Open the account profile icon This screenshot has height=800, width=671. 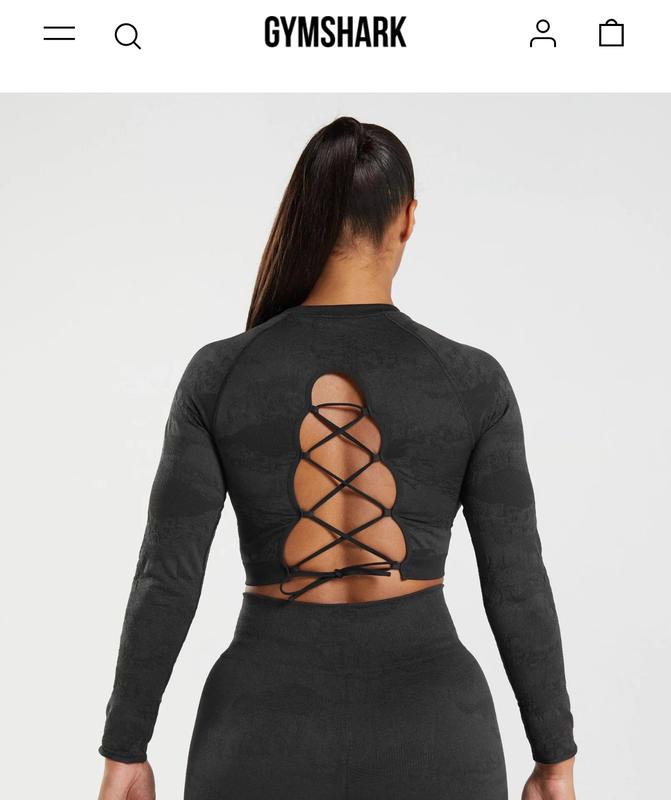(x=543, y=34)
